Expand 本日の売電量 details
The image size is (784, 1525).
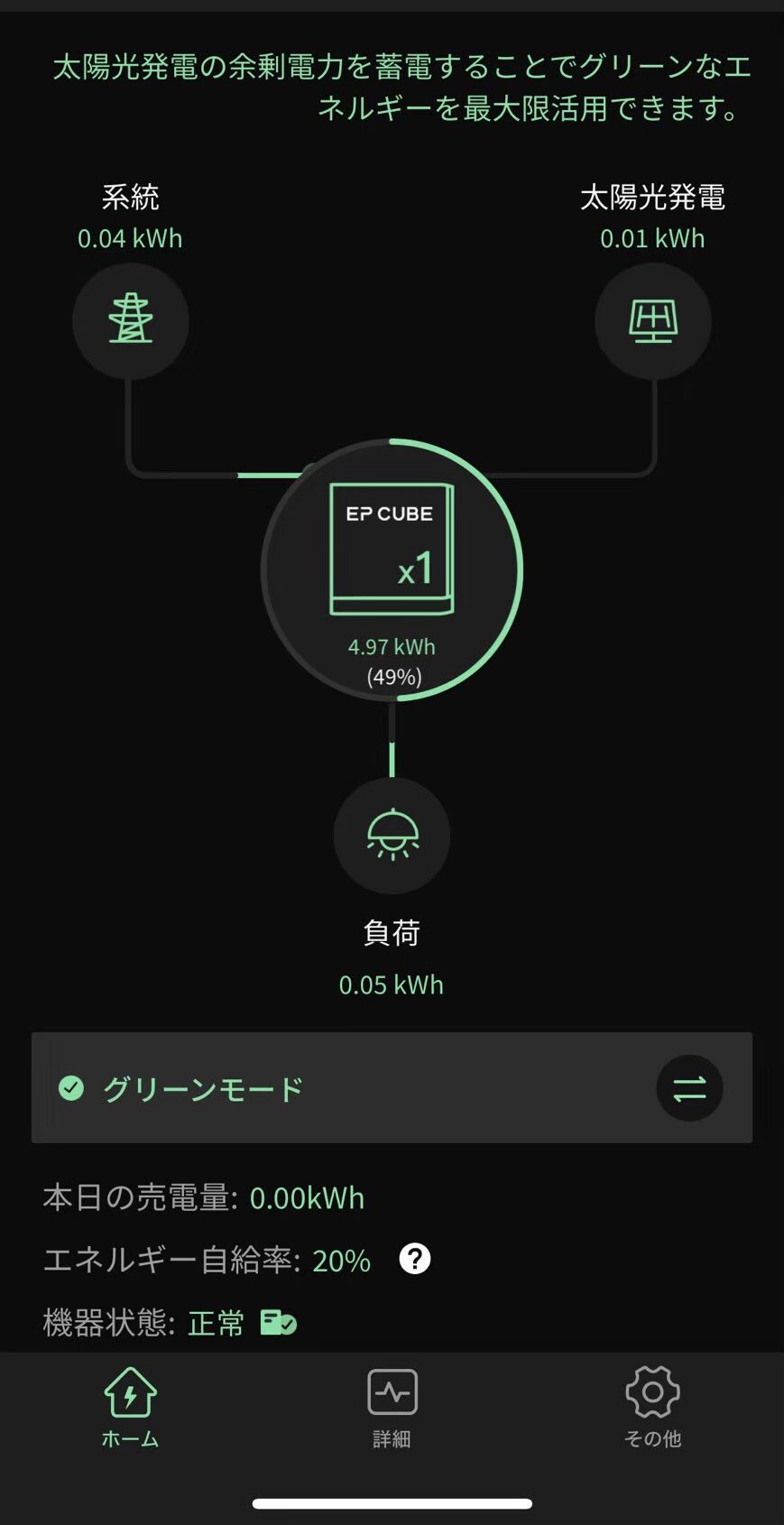click(x=204, y=1198)
